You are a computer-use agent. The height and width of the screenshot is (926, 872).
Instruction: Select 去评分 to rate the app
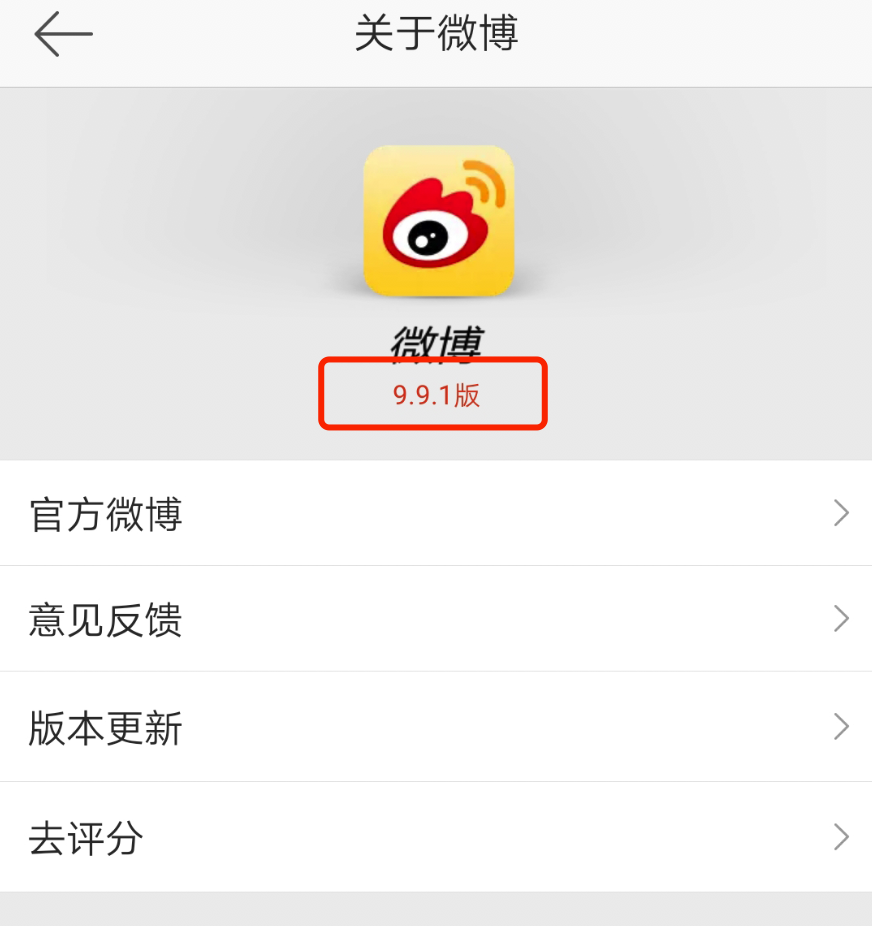coord(435,837)
